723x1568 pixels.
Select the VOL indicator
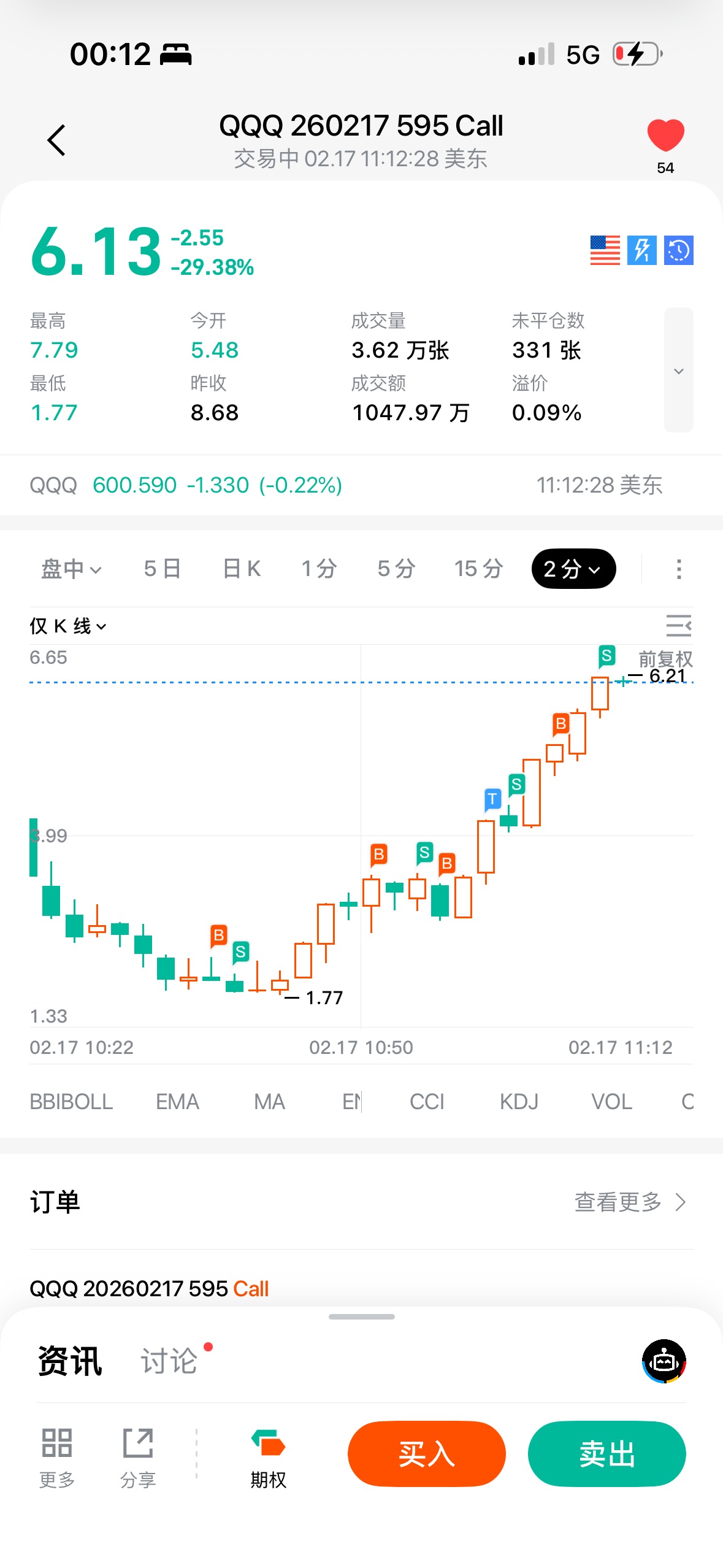tap(611, 1102)
